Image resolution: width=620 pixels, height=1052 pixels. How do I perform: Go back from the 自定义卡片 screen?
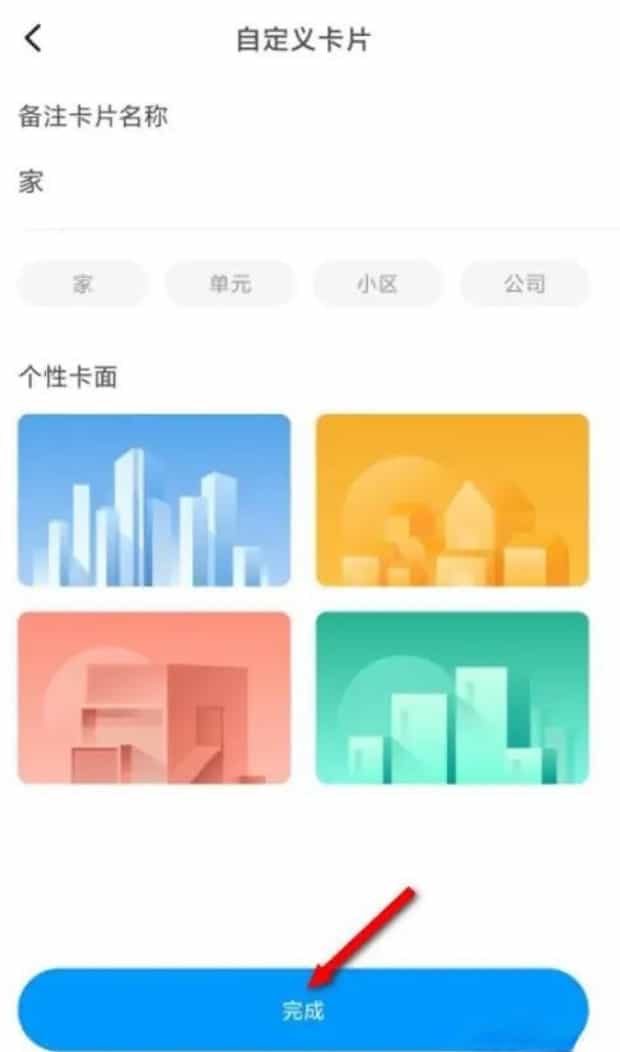coord(34,40)
